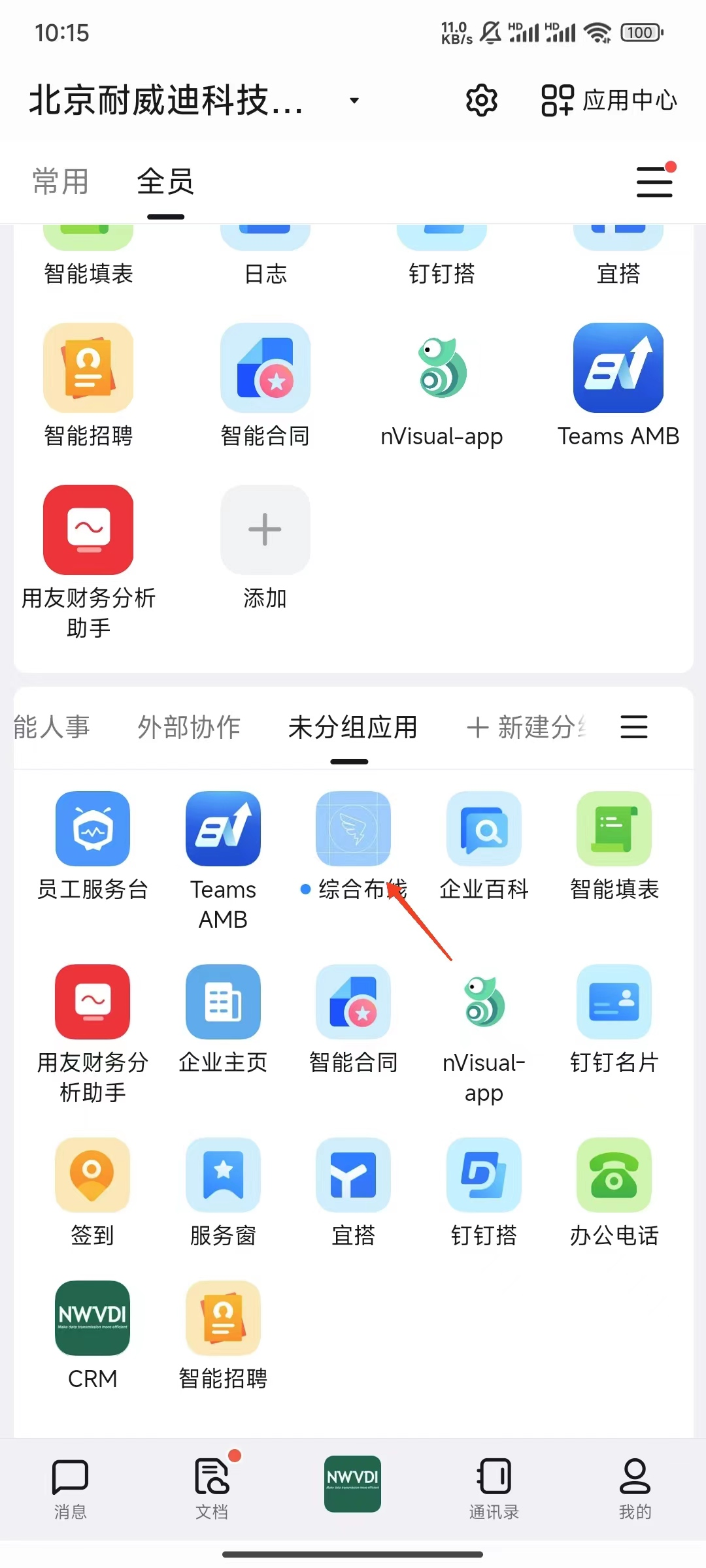Screen dimensions: 706x1568
Task: Open 企业主页 app
Action: [x=223, y=1002]
